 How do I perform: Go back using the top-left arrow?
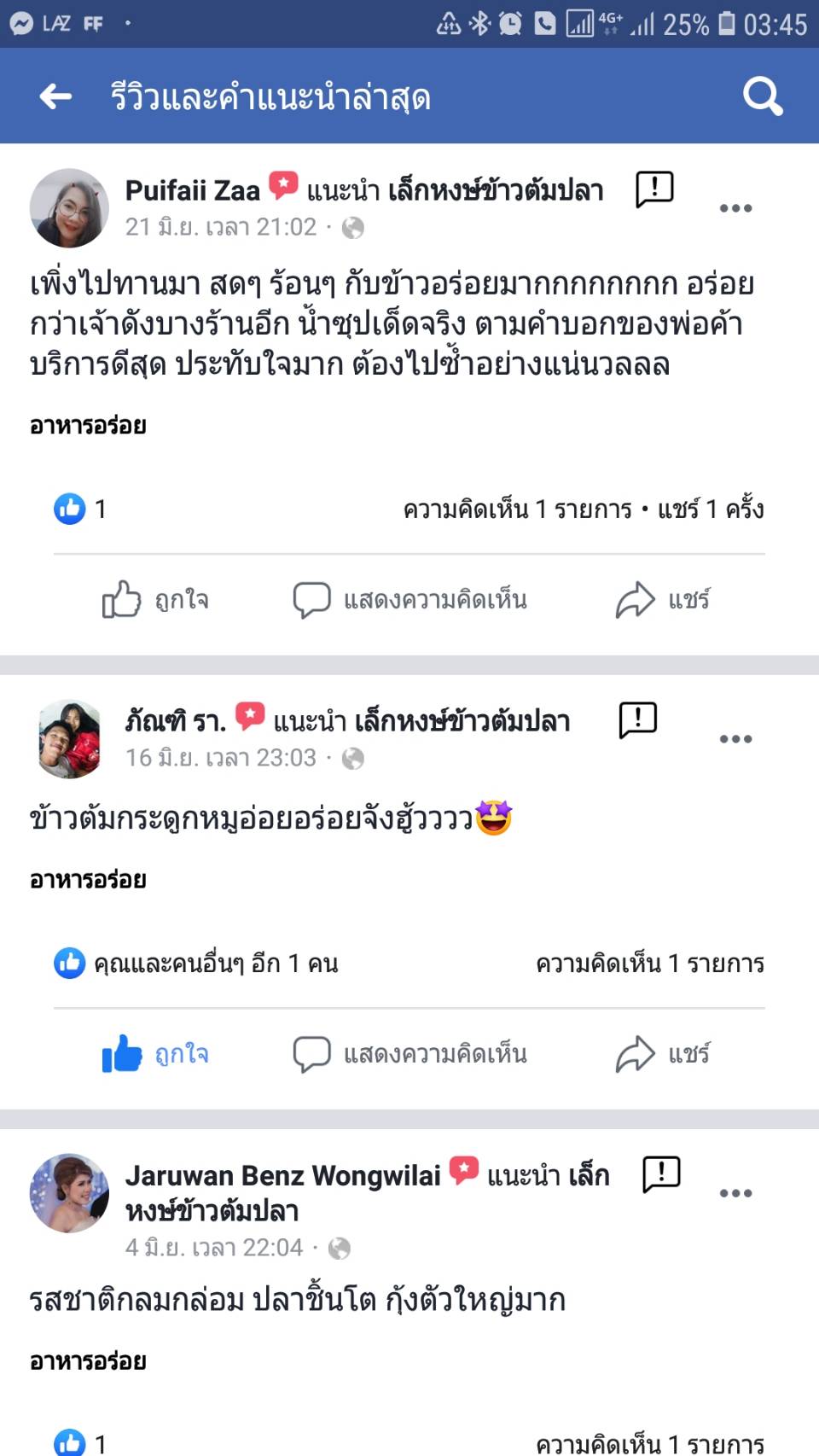coord(56,96)
